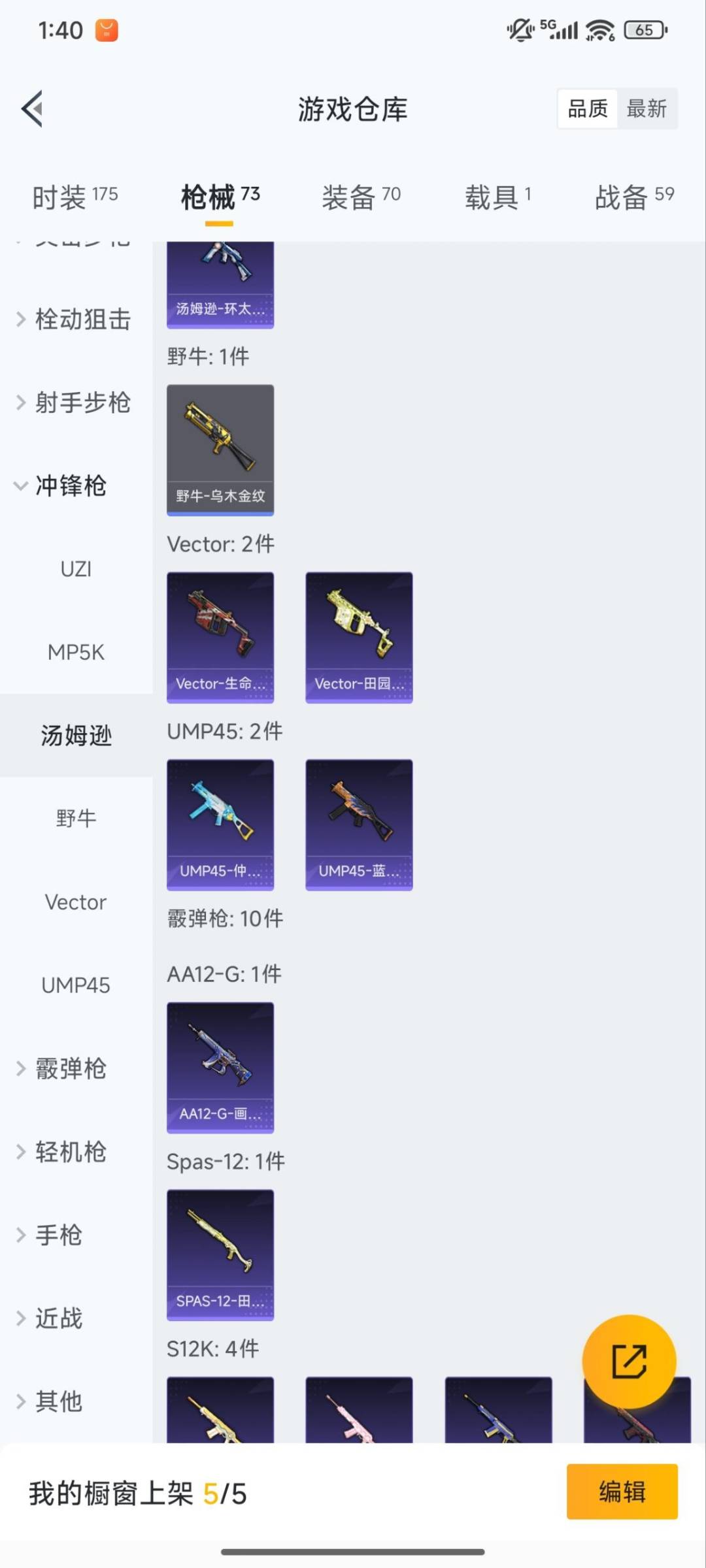The width and height of the screenshot is (706, 1568).
Task: Open the UMP45-蓝 weapon skin card
Action: coord(359,825)
